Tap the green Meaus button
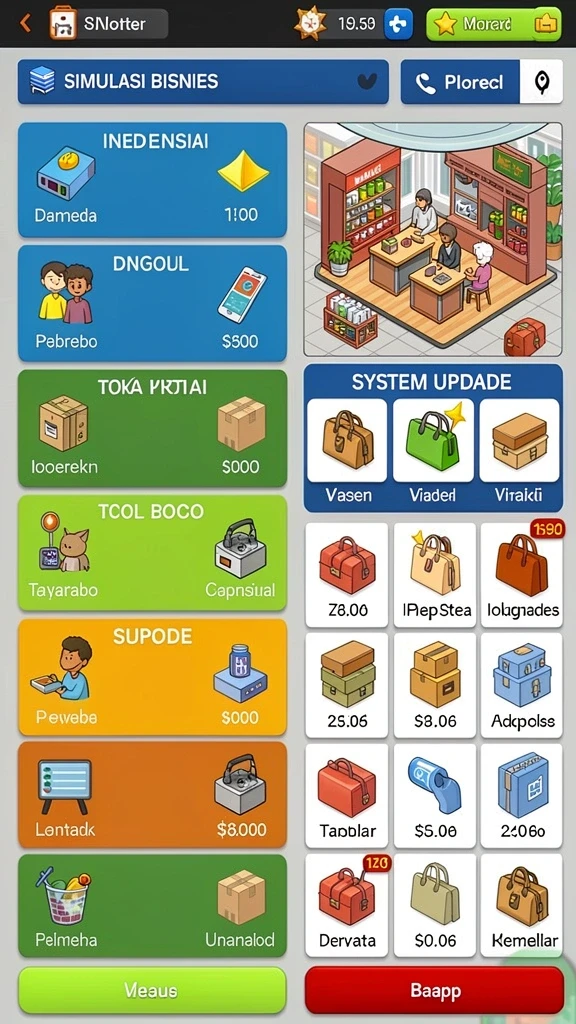Screen dimensions: 576x1024 pos(152,990)
